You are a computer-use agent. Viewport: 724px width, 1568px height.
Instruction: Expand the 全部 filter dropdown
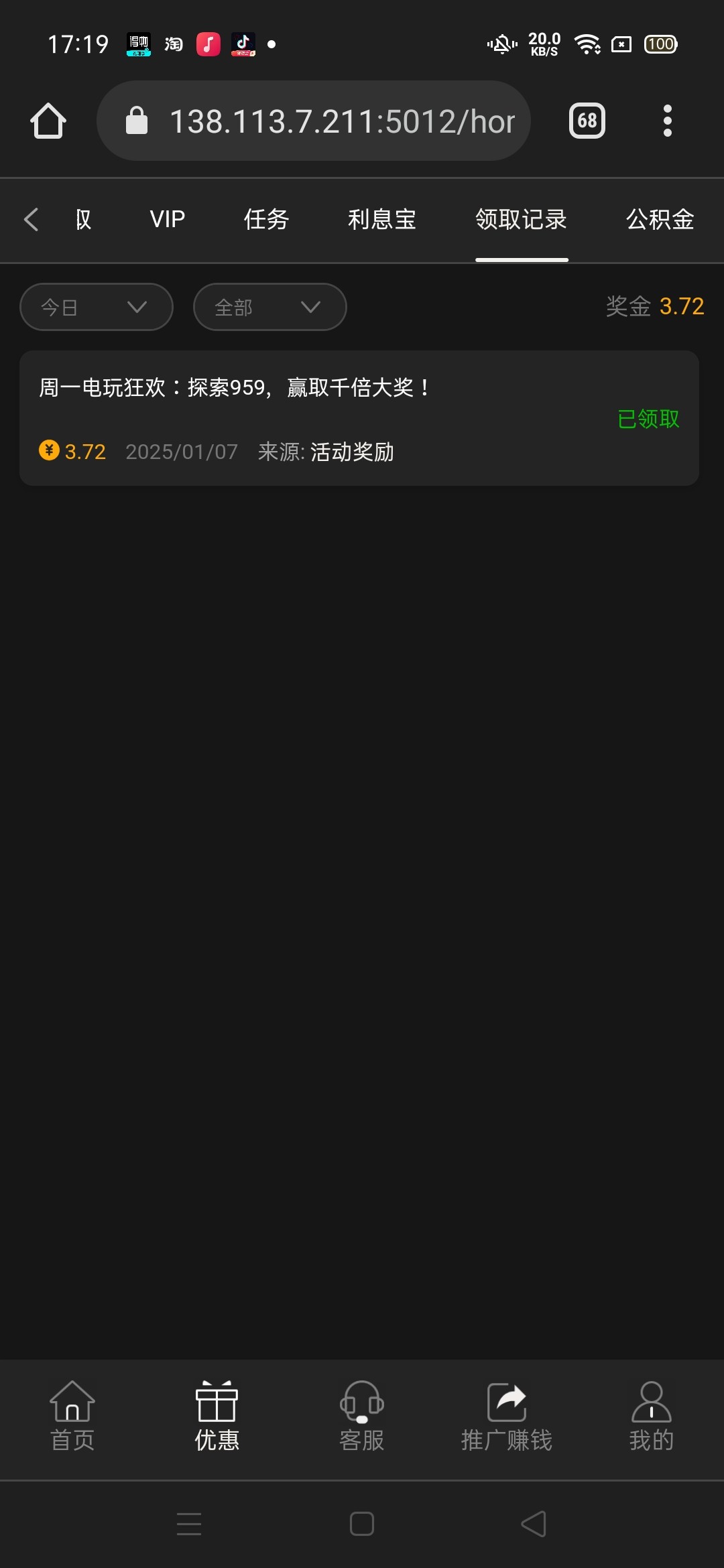[269, 307]
